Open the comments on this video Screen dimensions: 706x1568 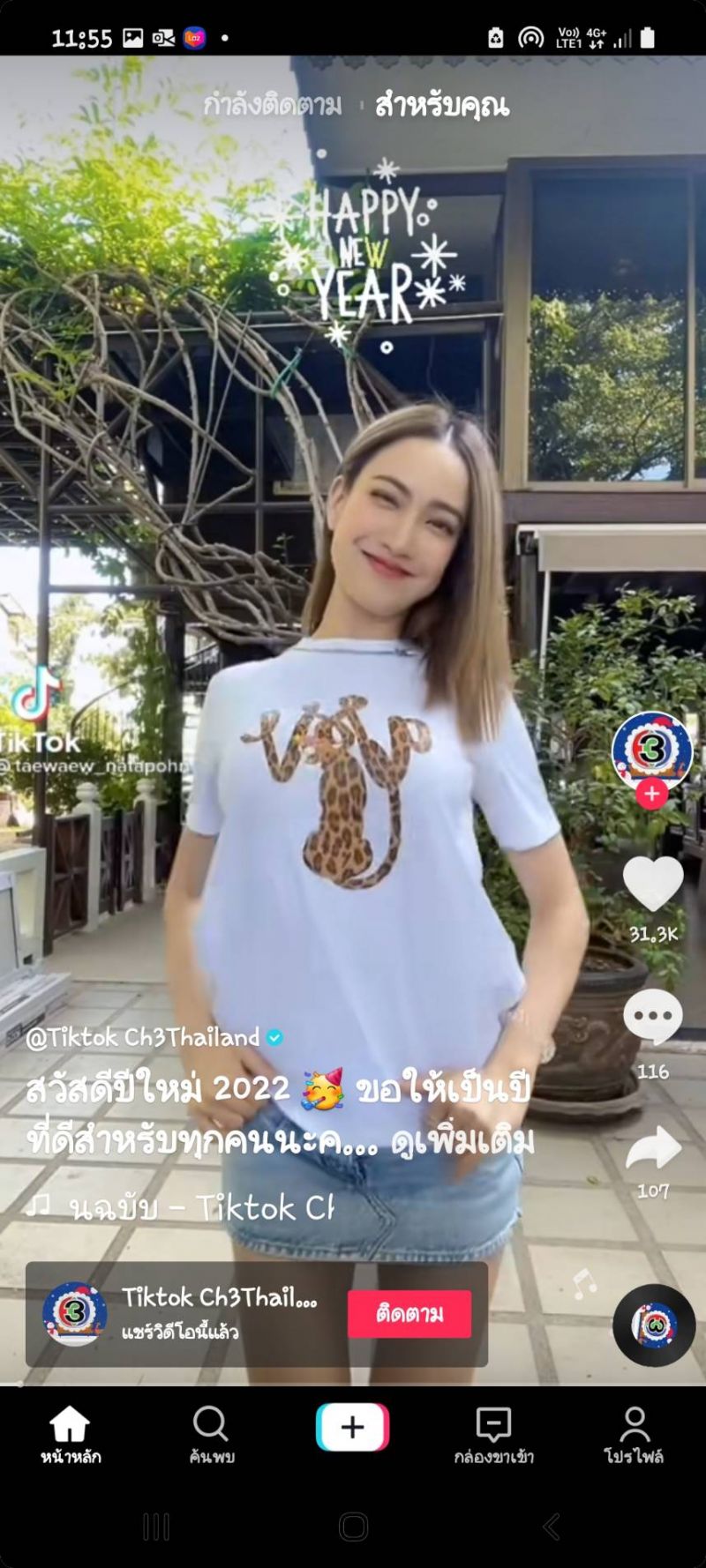tap(653, 1017)
